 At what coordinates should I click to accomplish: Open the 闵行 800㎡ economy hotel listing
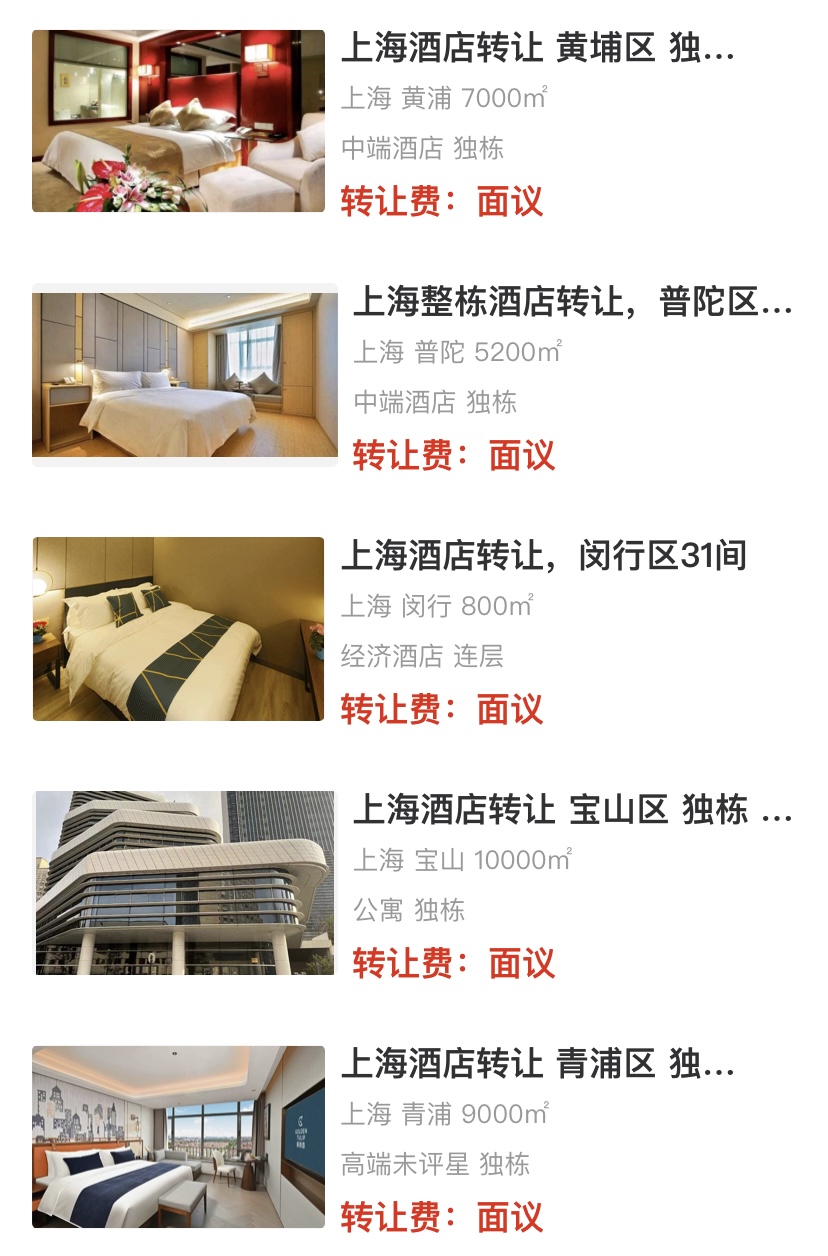(544, 557)
